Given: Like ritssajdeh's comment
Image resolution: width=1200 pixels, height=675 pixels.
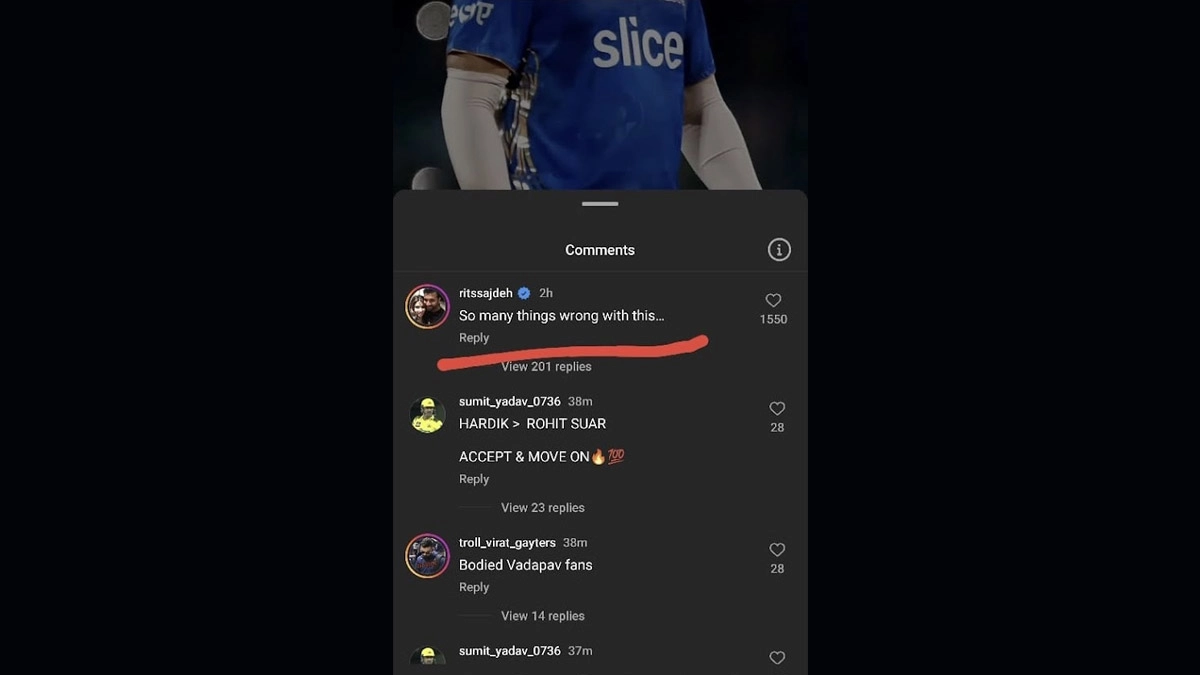Looking at the screenshot, I should [773, 301].
